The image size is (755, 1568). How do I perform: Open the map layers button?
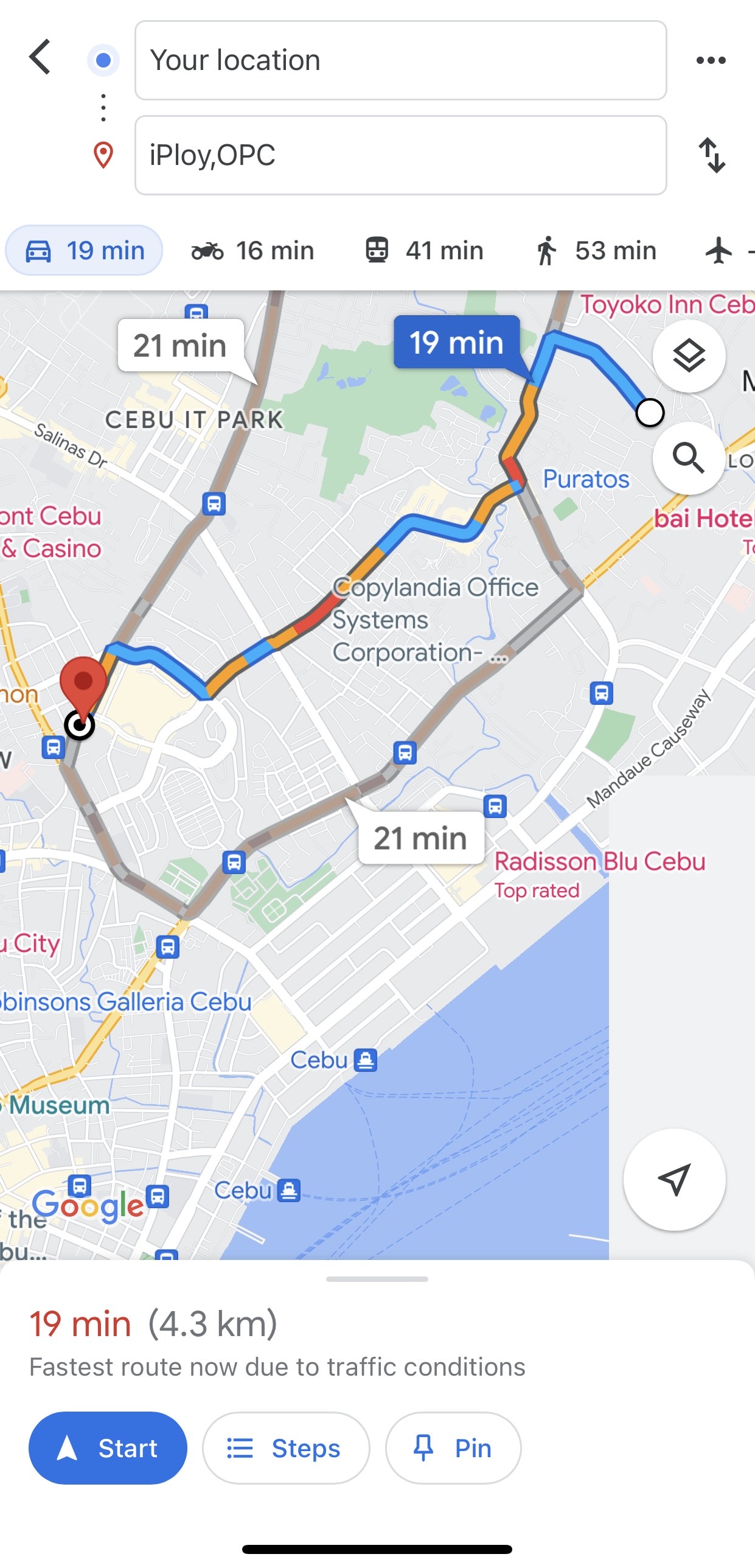tap(688, 356)
